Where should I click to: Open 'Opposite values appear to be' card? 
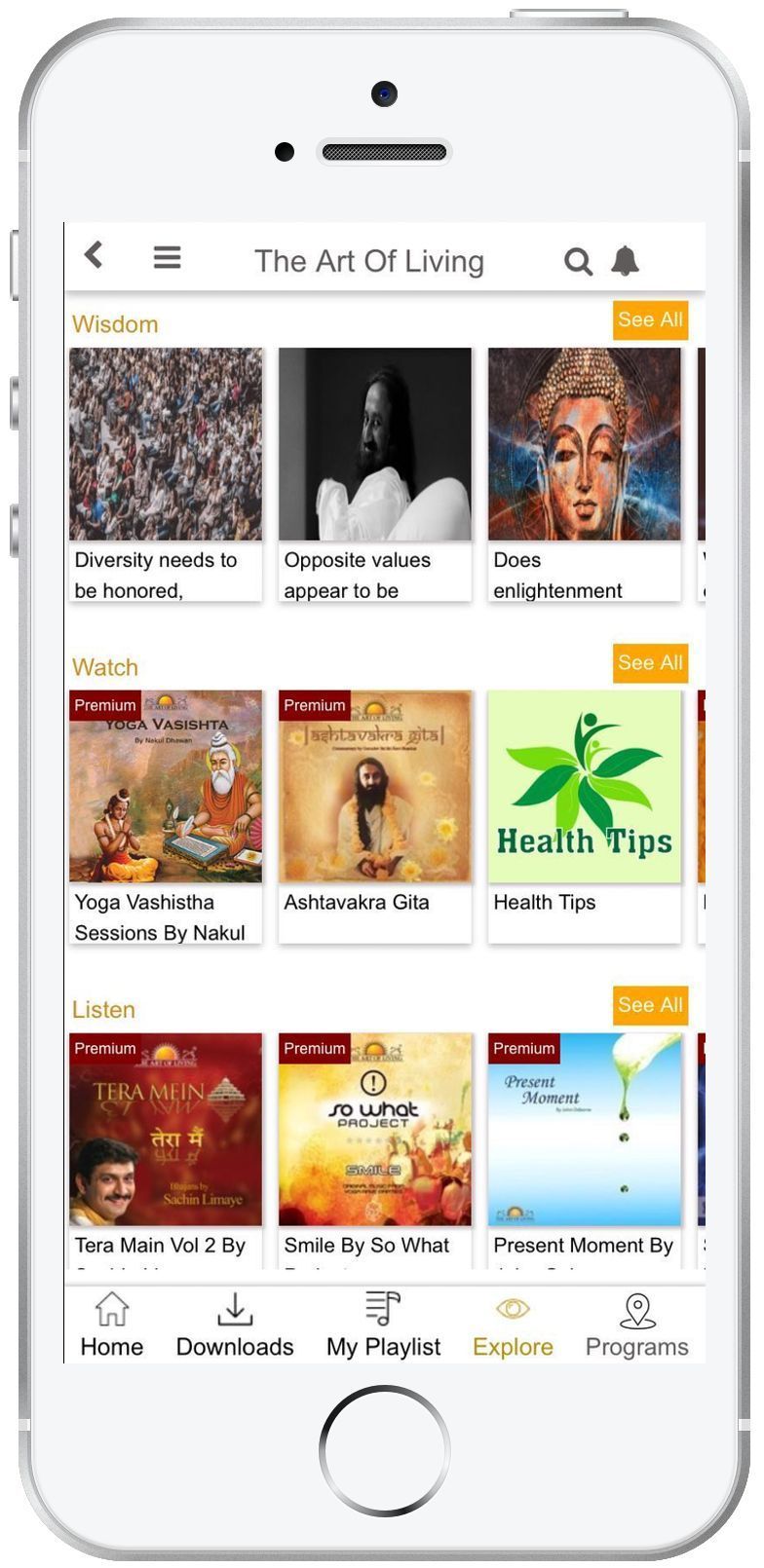click(375, 475)
